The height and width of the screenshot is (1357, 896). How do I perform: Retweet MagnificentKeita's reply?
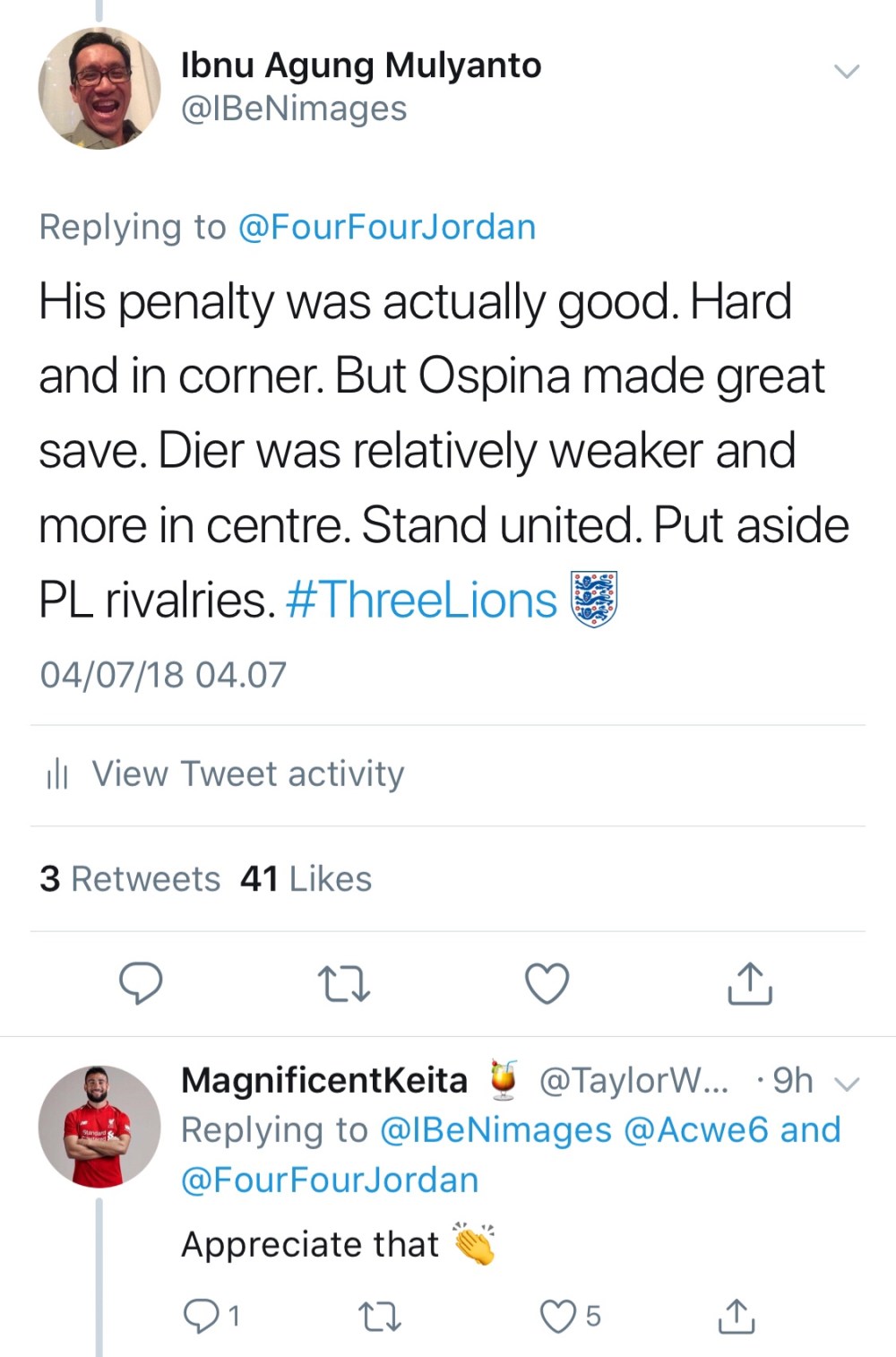pyautogui.click(x=379, y=1316)
